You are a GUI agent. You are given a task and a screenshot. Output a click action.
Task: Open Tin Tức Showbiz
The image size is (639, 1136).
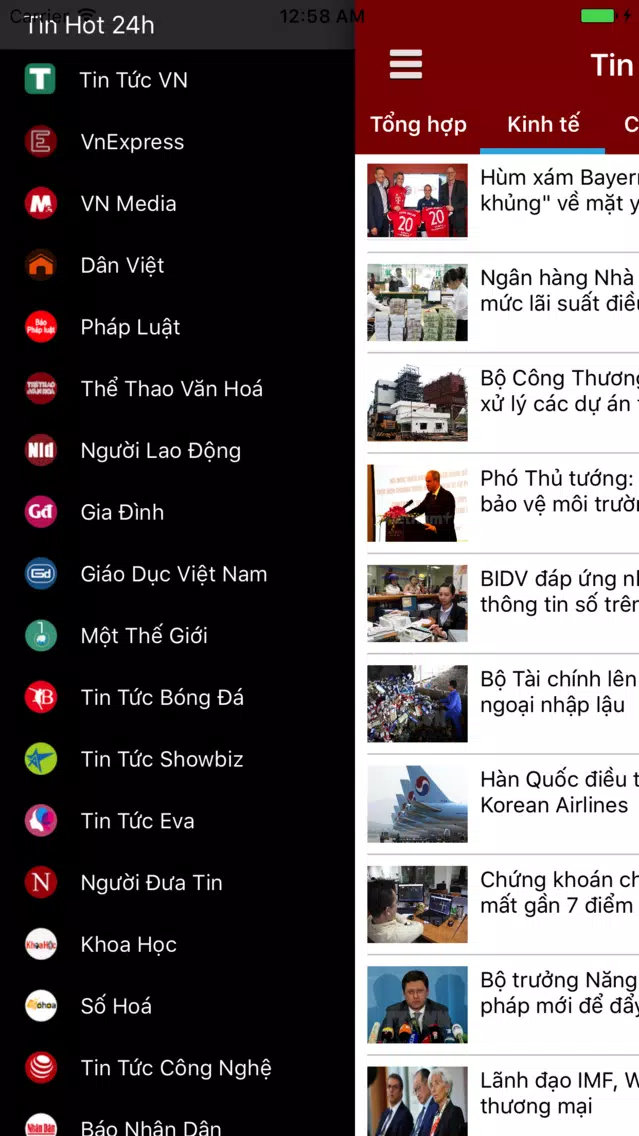point(178,759)
